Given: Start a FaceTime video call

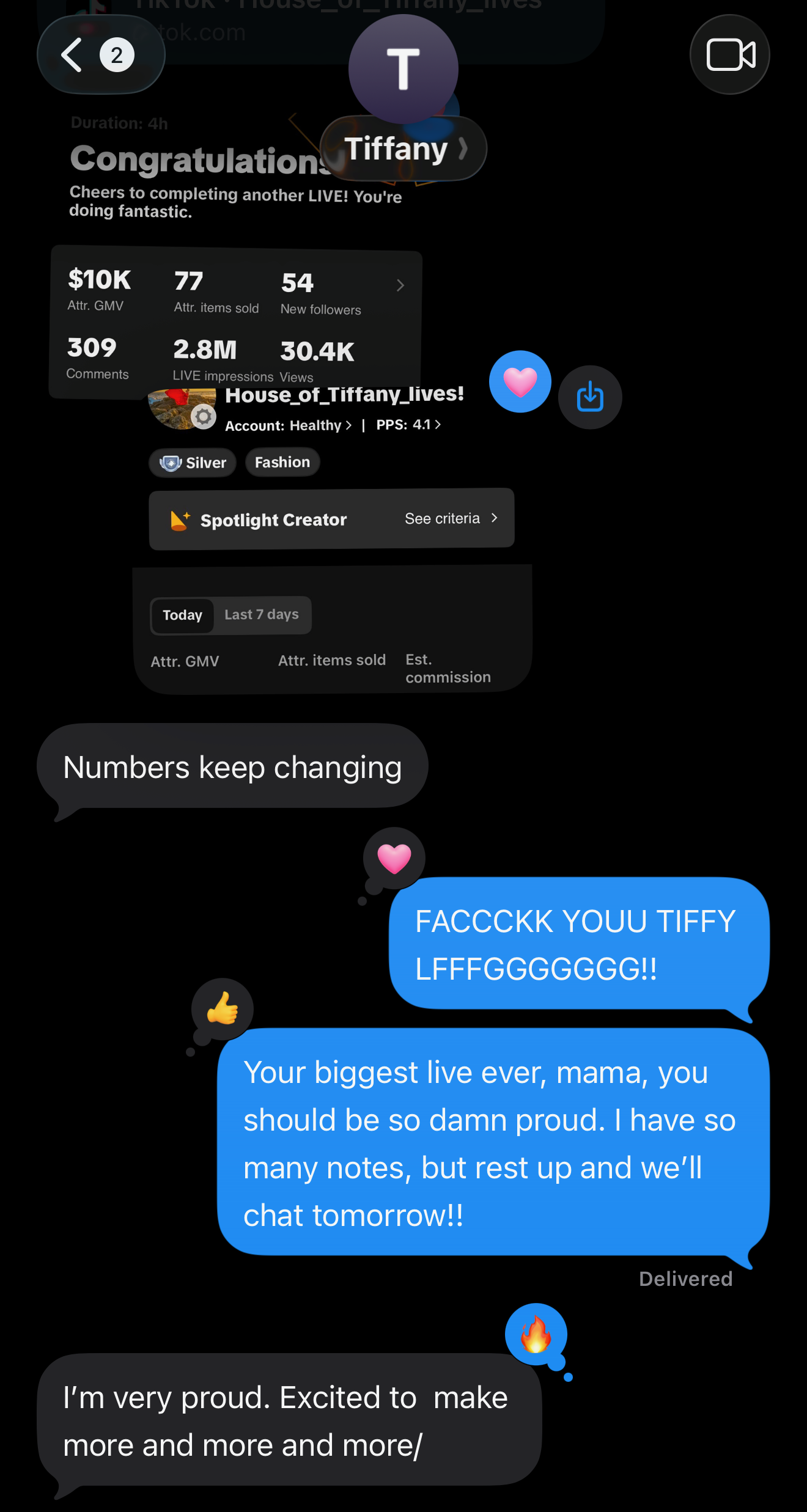Looking at the screenshot, I should [730, 55].
